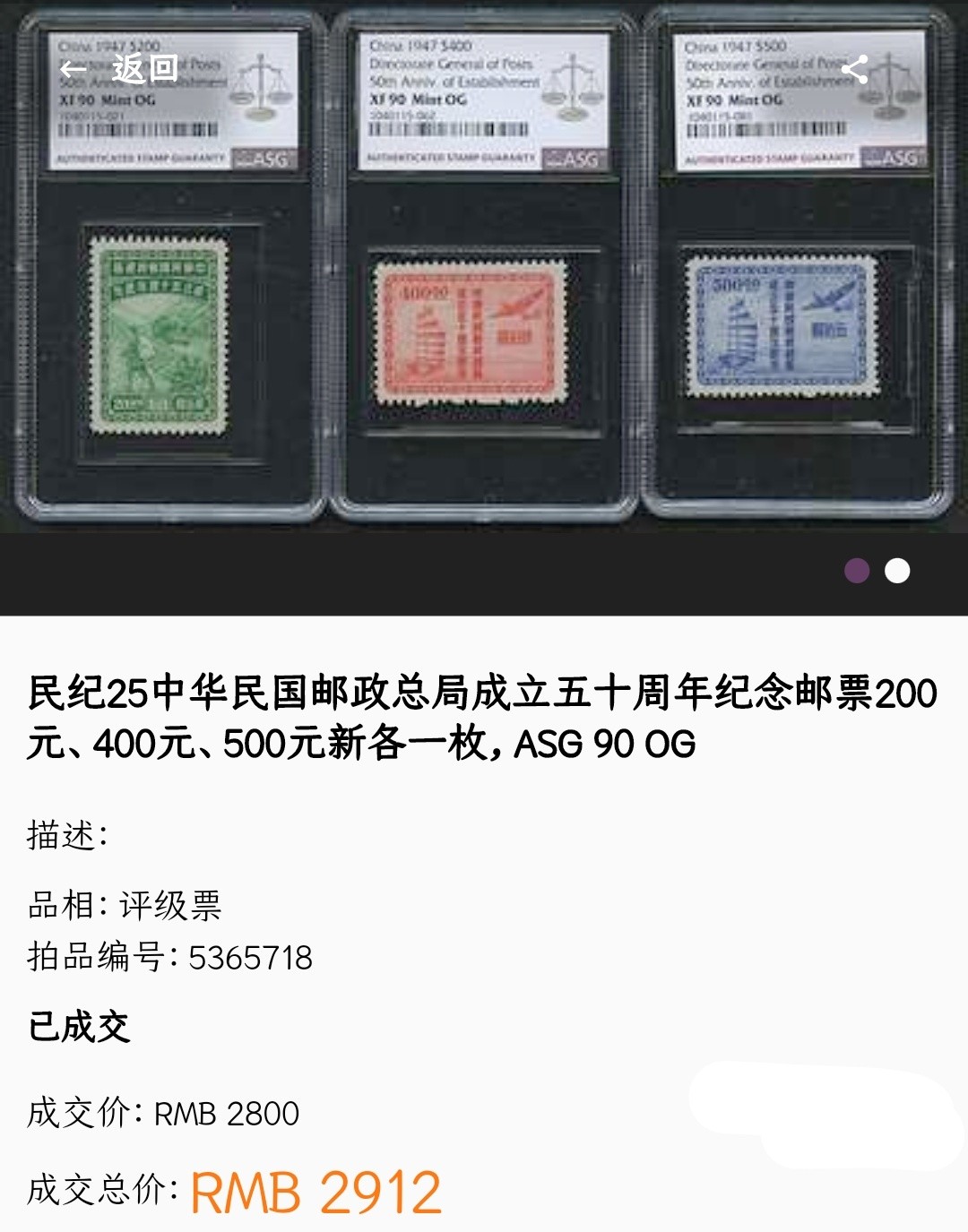Tap the 返回 back button

click(118, 68)
